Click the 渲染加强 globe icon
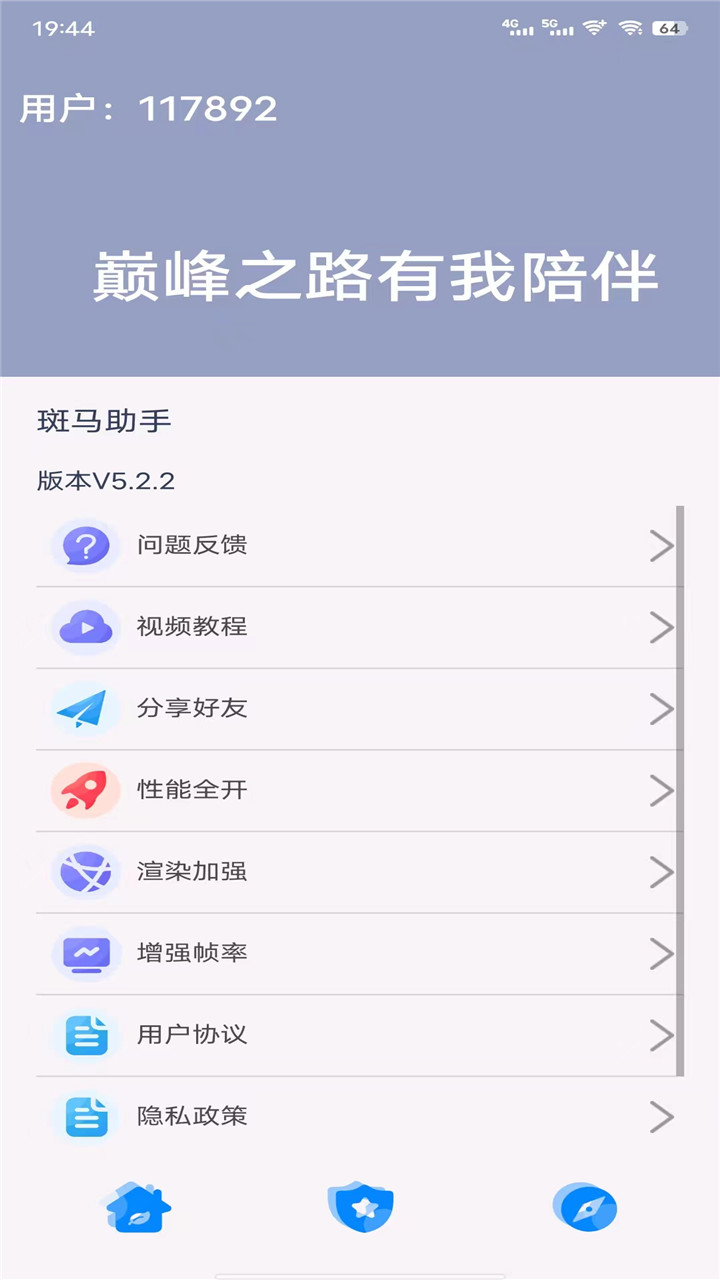The image size is (720, 1280). tap(86, 872)
